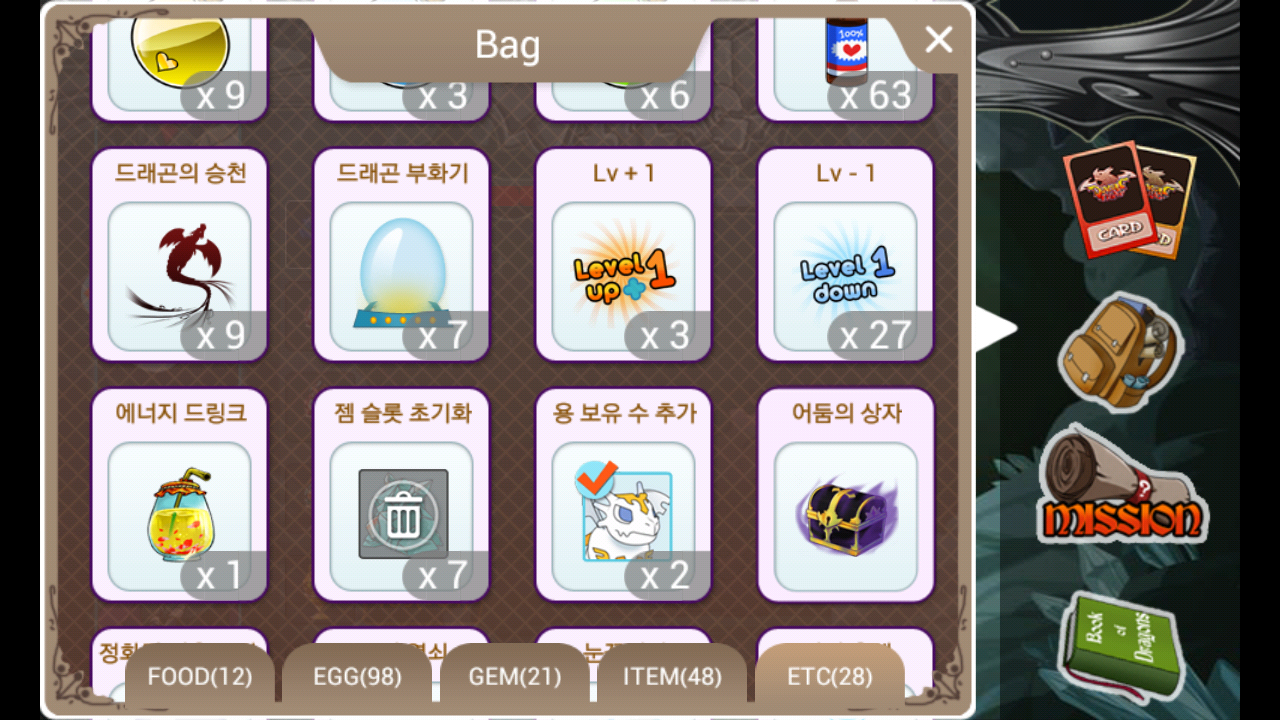
Task: Tap the 에너지 드링크 item
Action: (179, 496)
